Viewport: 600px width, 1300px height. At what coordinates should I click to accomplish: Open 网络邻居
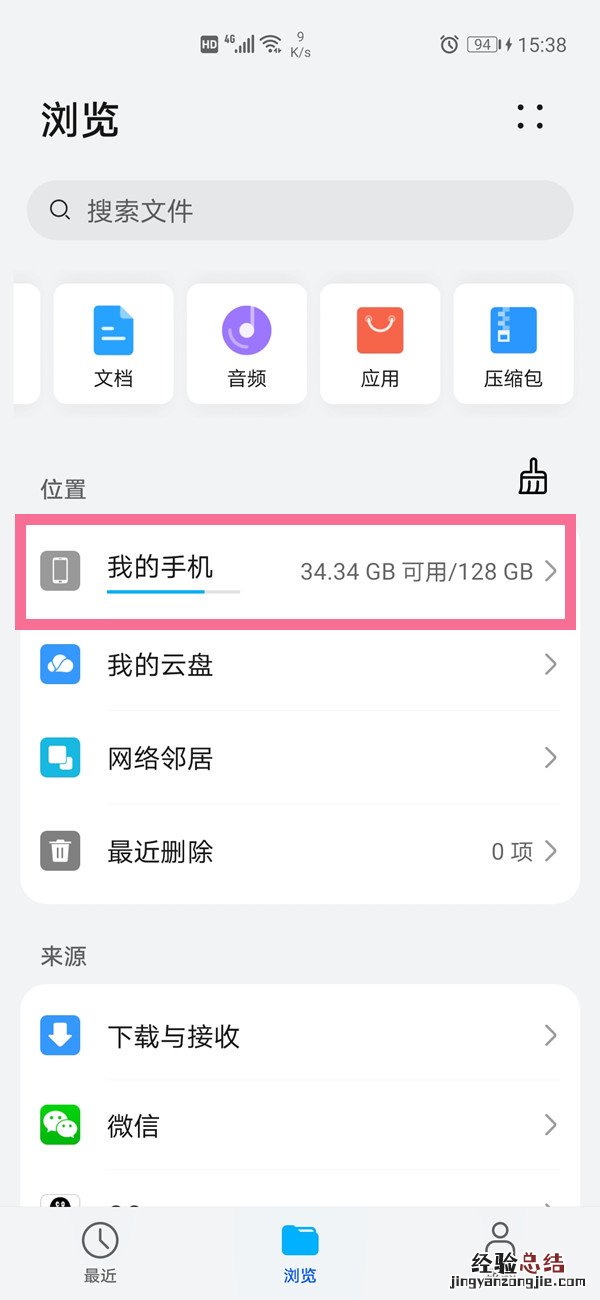pos(299,758)
